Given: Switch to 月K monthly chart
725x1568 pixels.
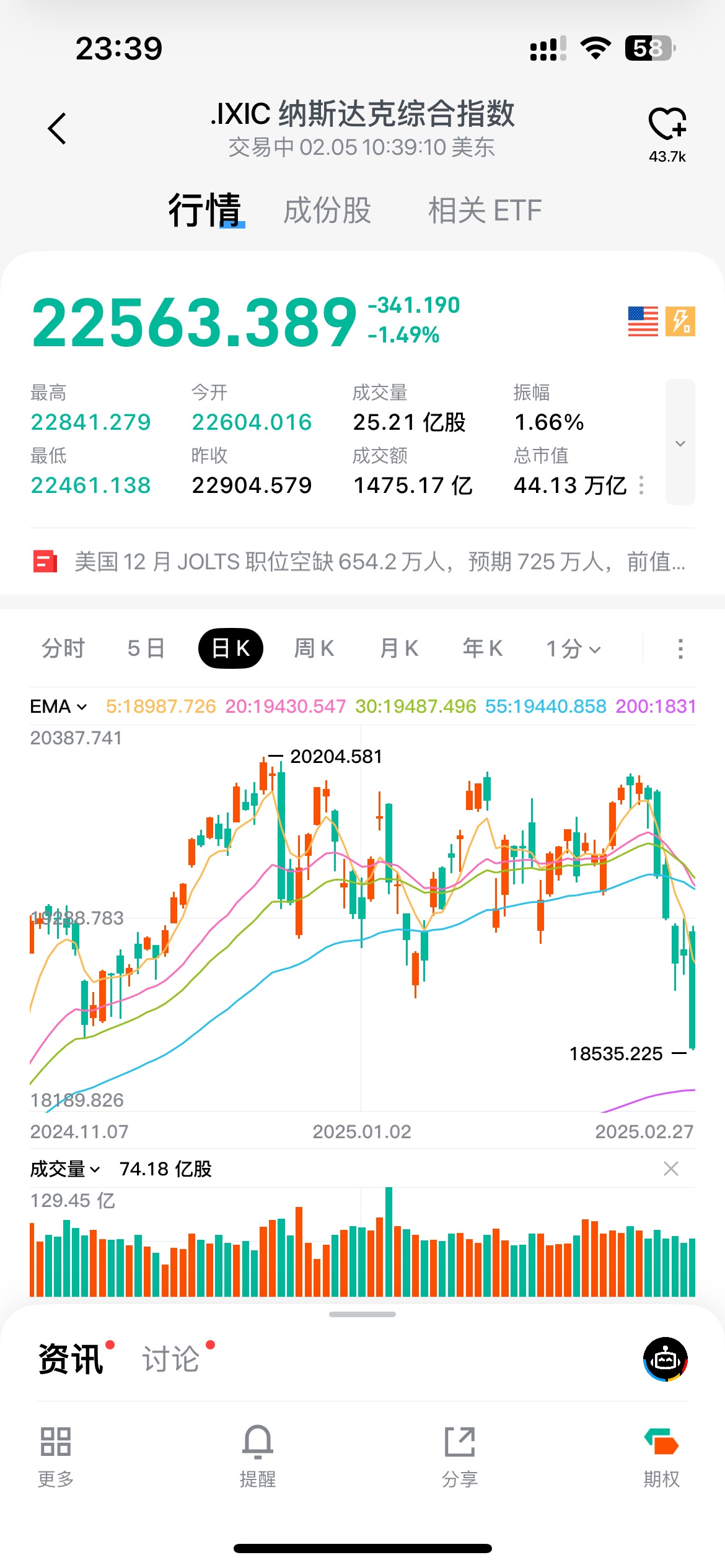Looking at the screenshot, I should [x=399, y=649].
